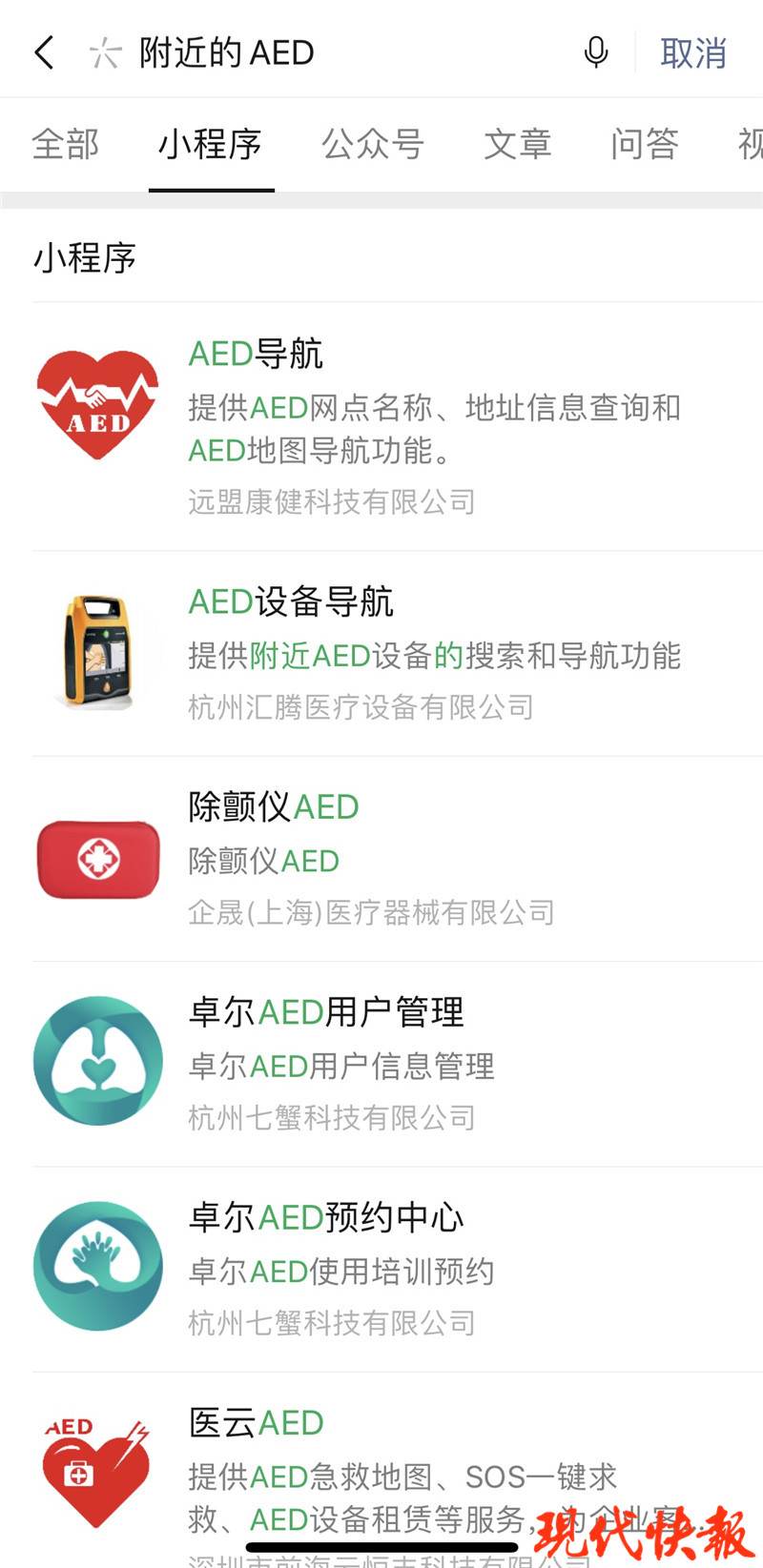Open the AED导航 mini program
Screen dimensions: 763x1568
click(x=381, y=426)
